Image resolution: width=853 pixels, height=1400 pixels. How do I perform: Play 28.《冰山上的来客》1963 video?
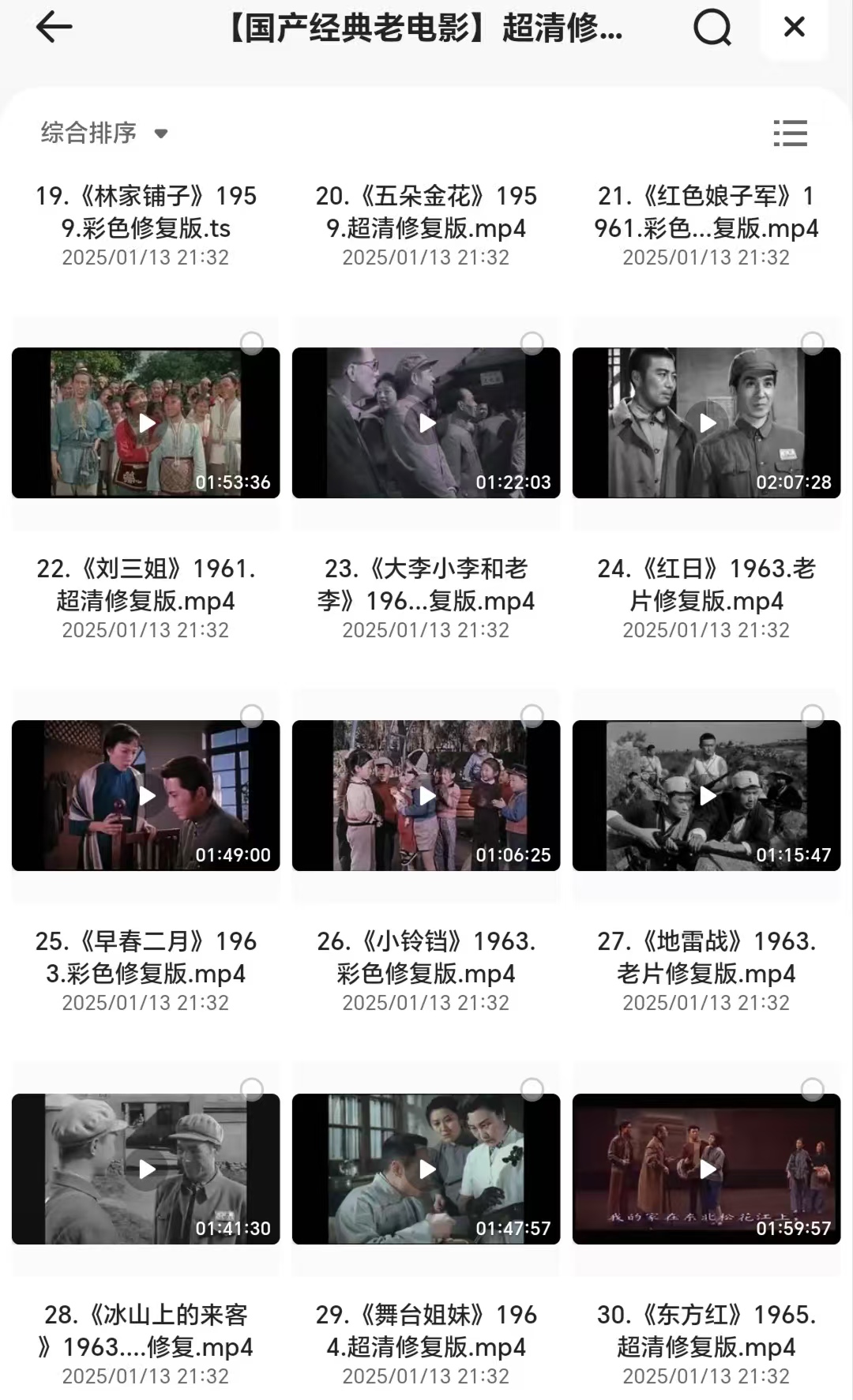coord(146,1169)
